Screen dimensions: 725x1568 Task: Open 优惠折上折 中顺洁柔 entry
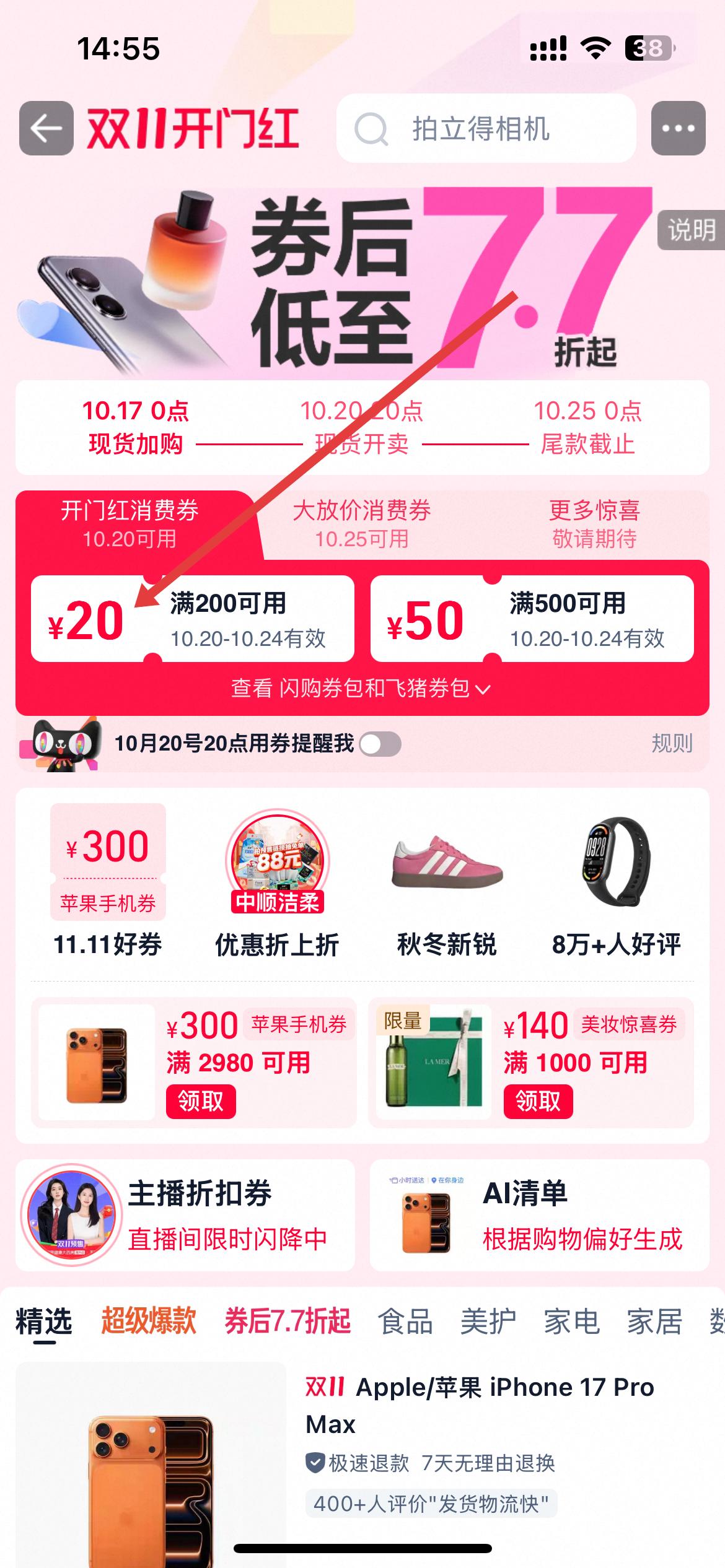click(277, 881)
